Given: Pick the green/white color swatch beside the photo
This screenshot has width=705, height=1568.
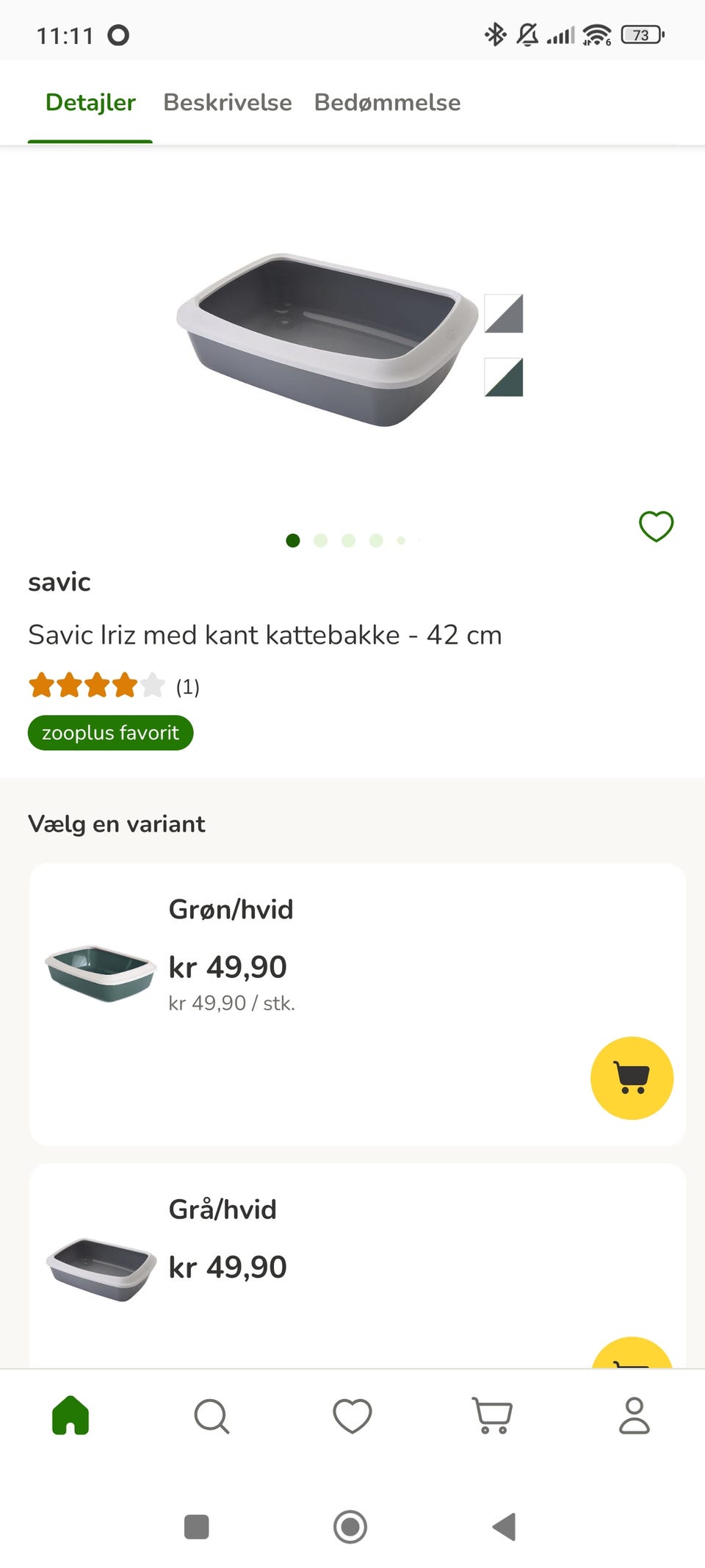Looking at the screenshot, I should point(503,378).
